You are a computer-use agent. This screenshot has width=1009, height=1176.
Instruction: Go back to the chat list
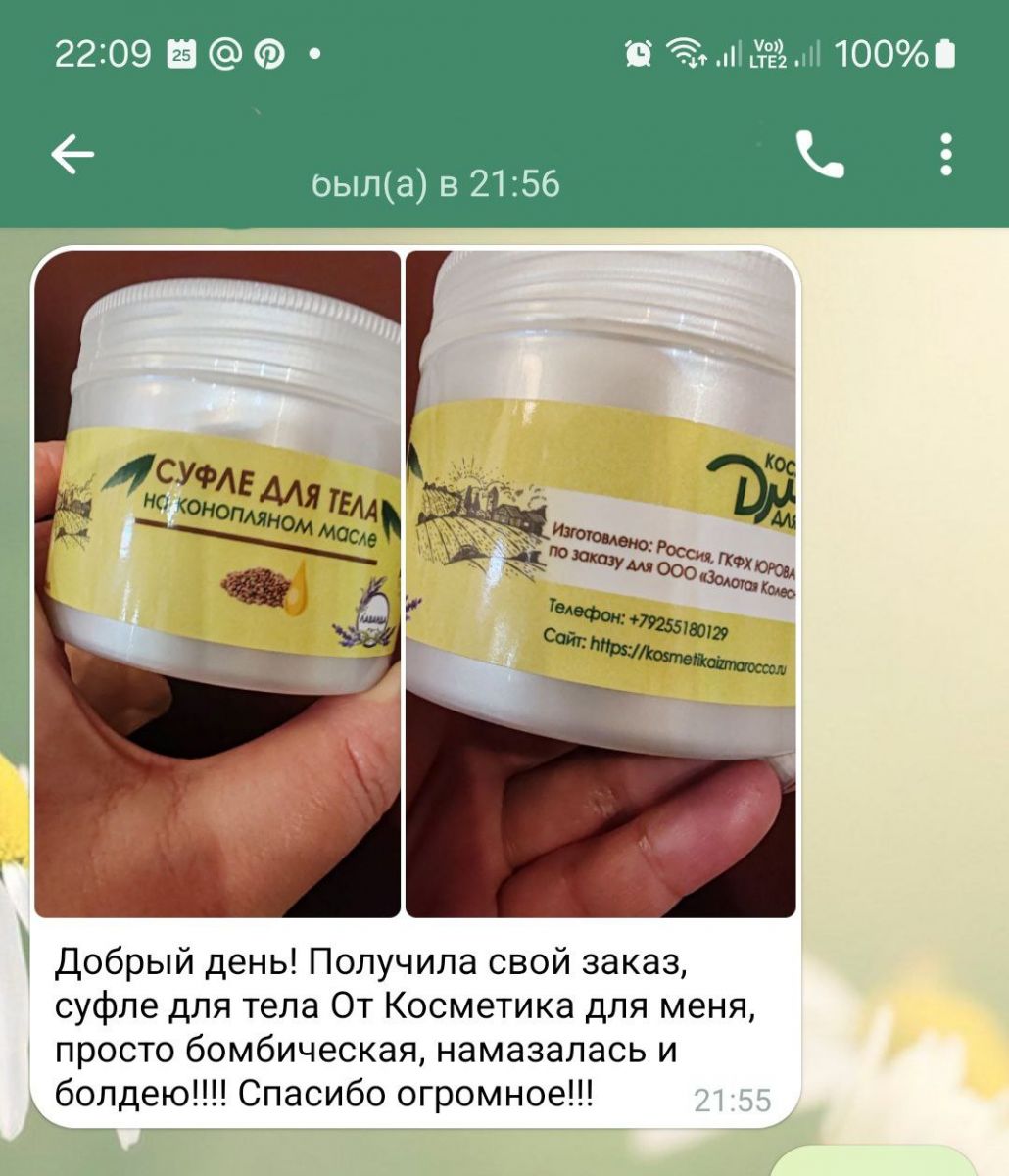pos(72,155)
